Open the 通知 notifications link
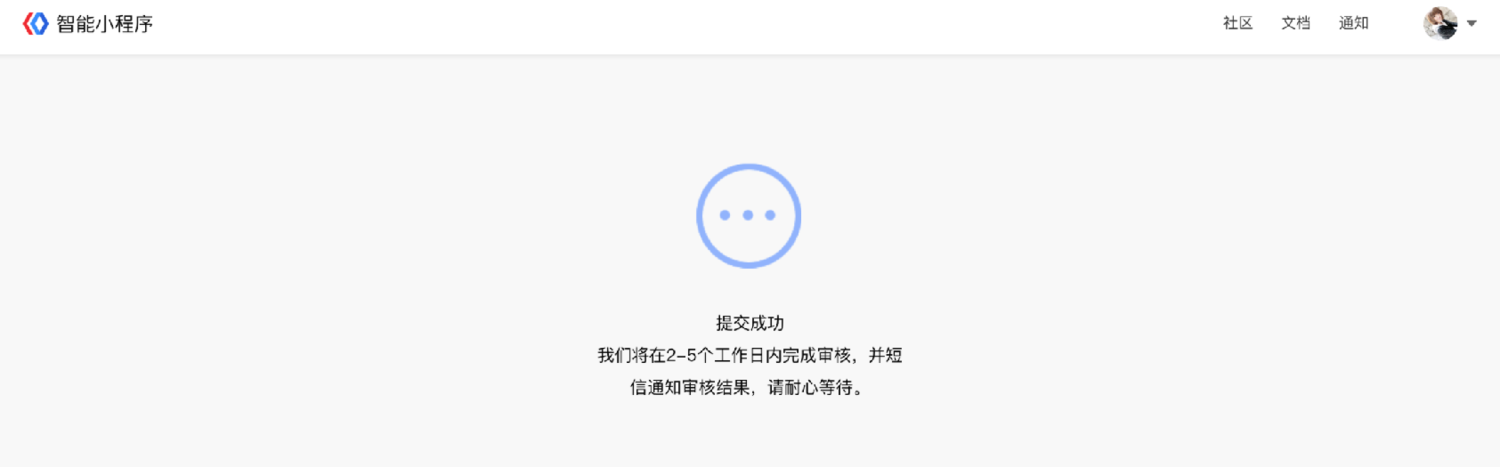 click(x=1353, y=23)
